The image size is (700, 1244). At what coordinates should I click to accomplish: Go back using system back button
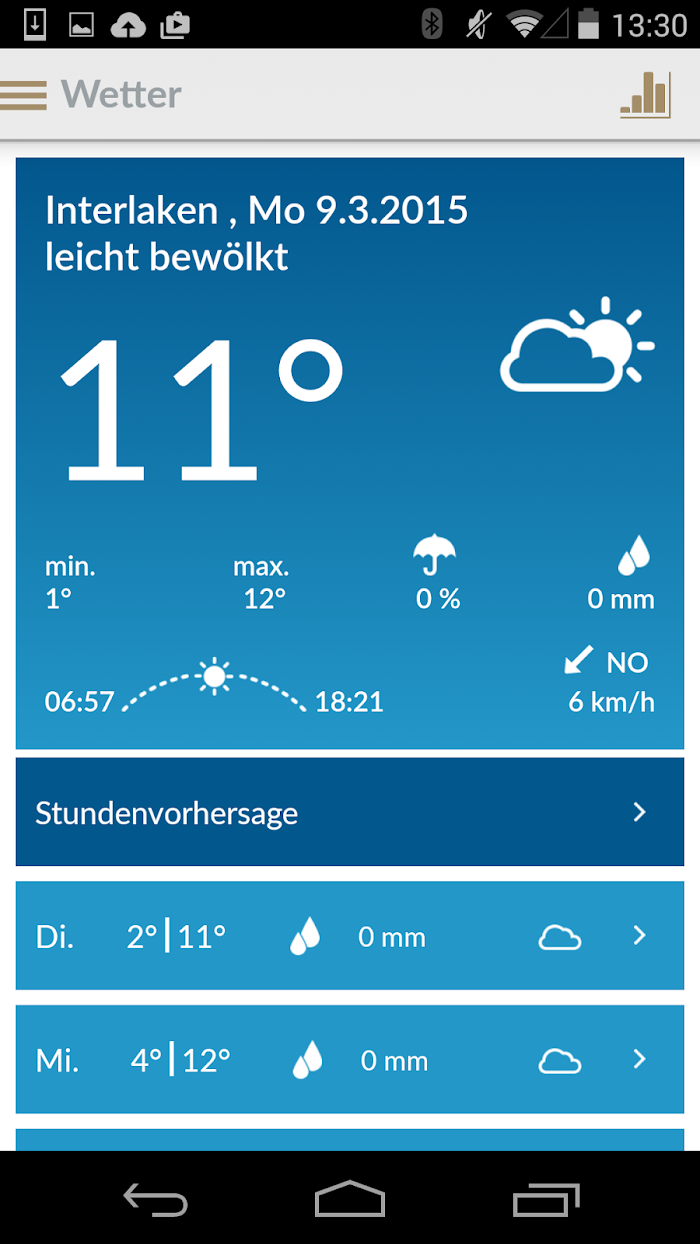coord(155,1198)
